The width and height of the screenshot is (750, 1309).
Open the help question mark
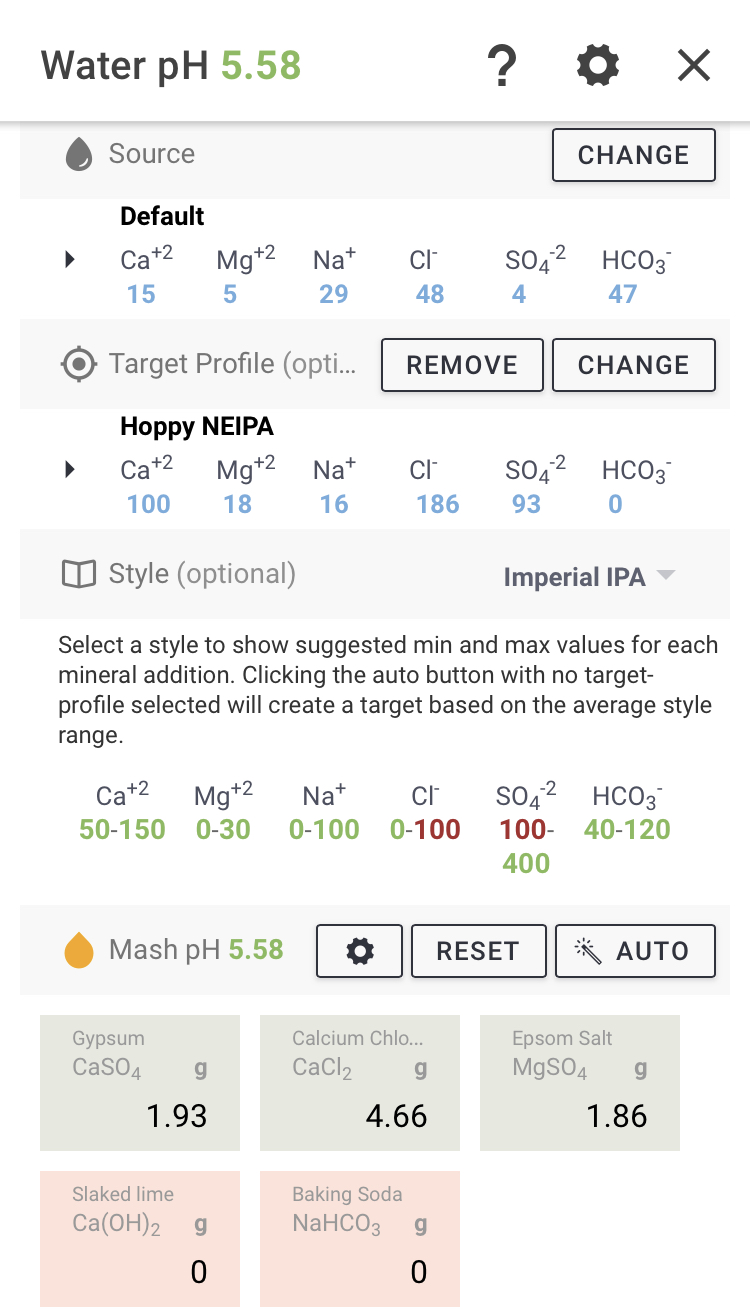point(502,66)
